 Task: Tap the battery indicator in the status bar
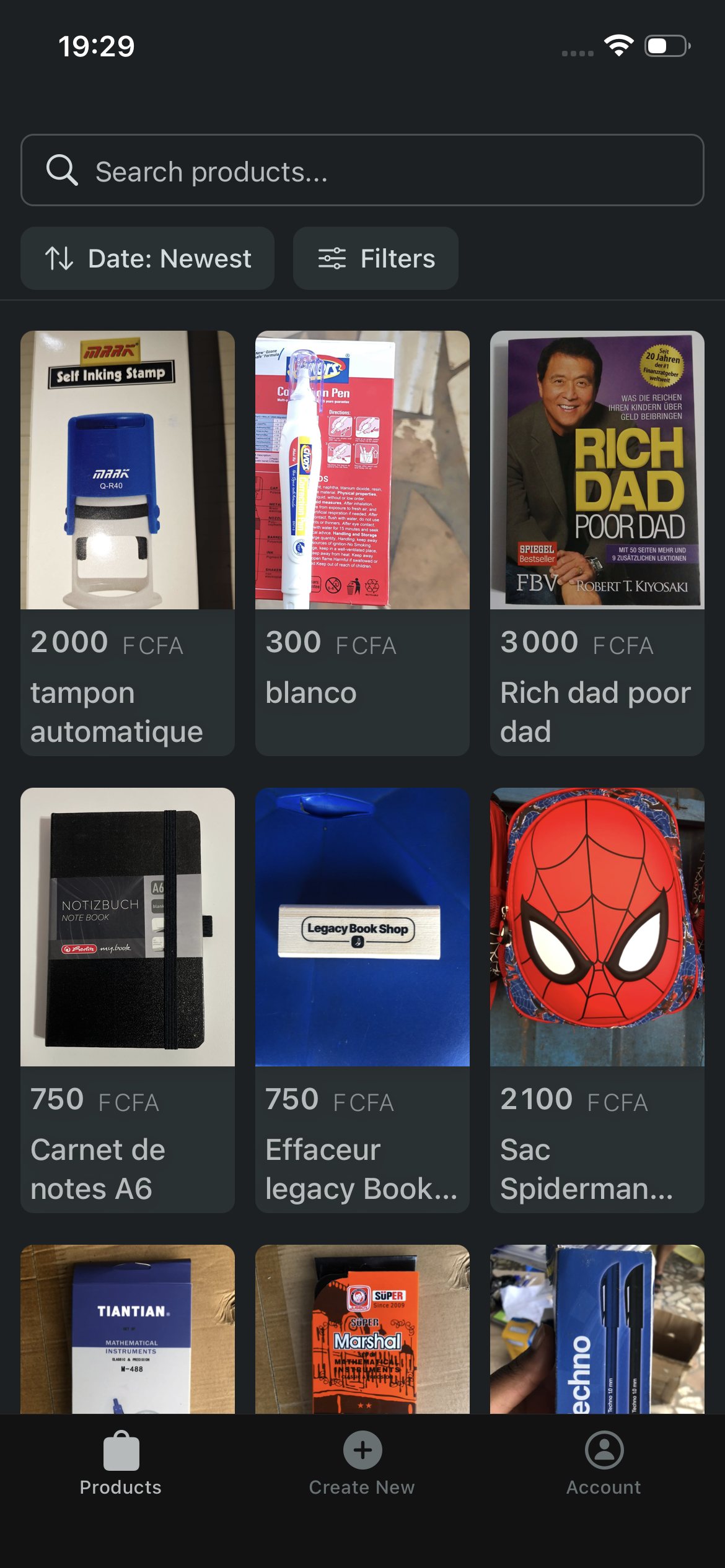(664, 45)
